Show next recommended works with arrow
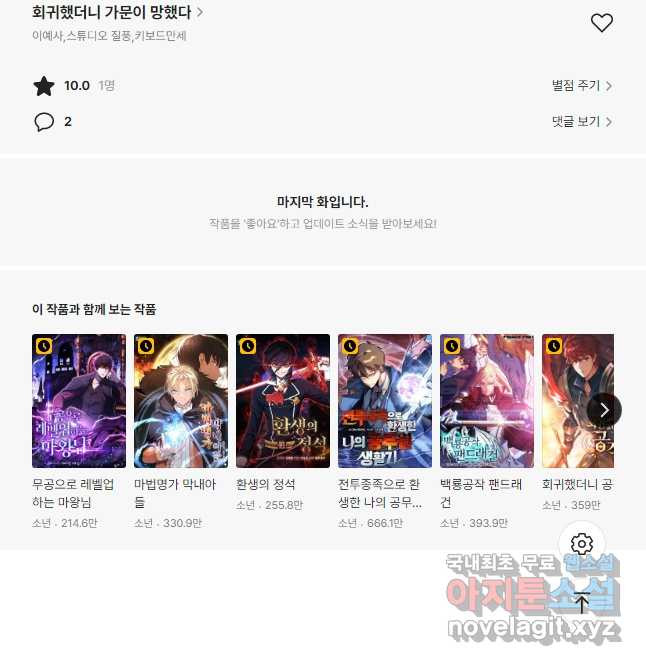 [x=603, y=409]
